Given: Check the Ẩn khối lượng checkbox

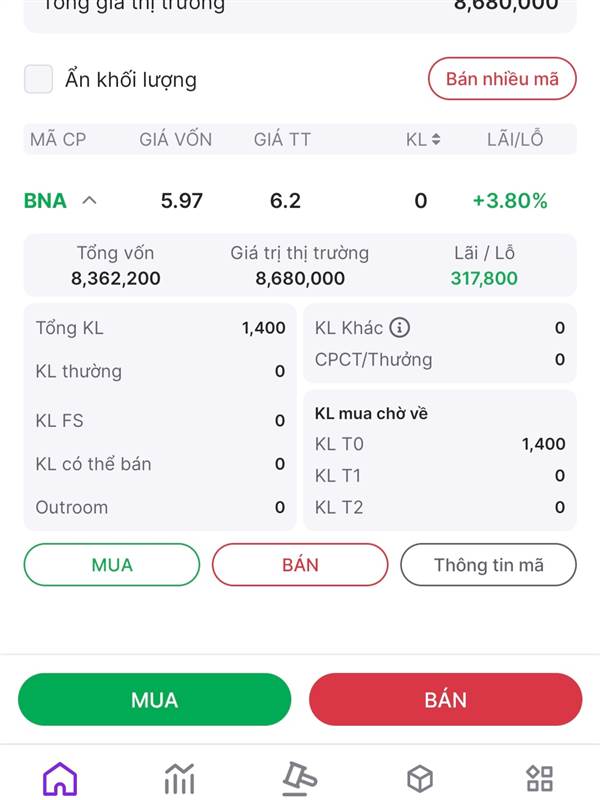Looking at the screenshot, I should (39, 80).
